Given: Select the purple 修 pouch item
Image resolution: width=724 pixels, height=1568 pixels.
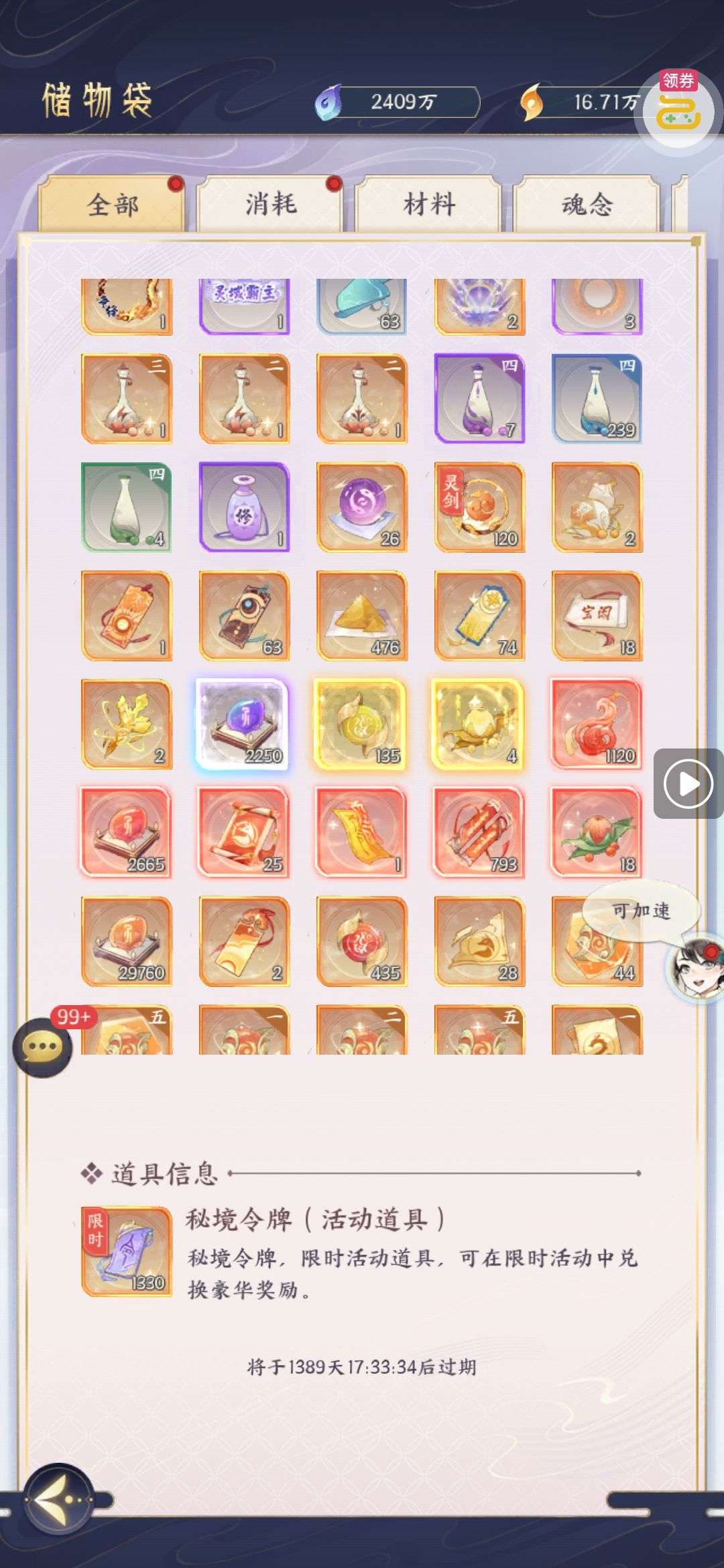Looking at the screenshot, I should [x=243, y=507].
